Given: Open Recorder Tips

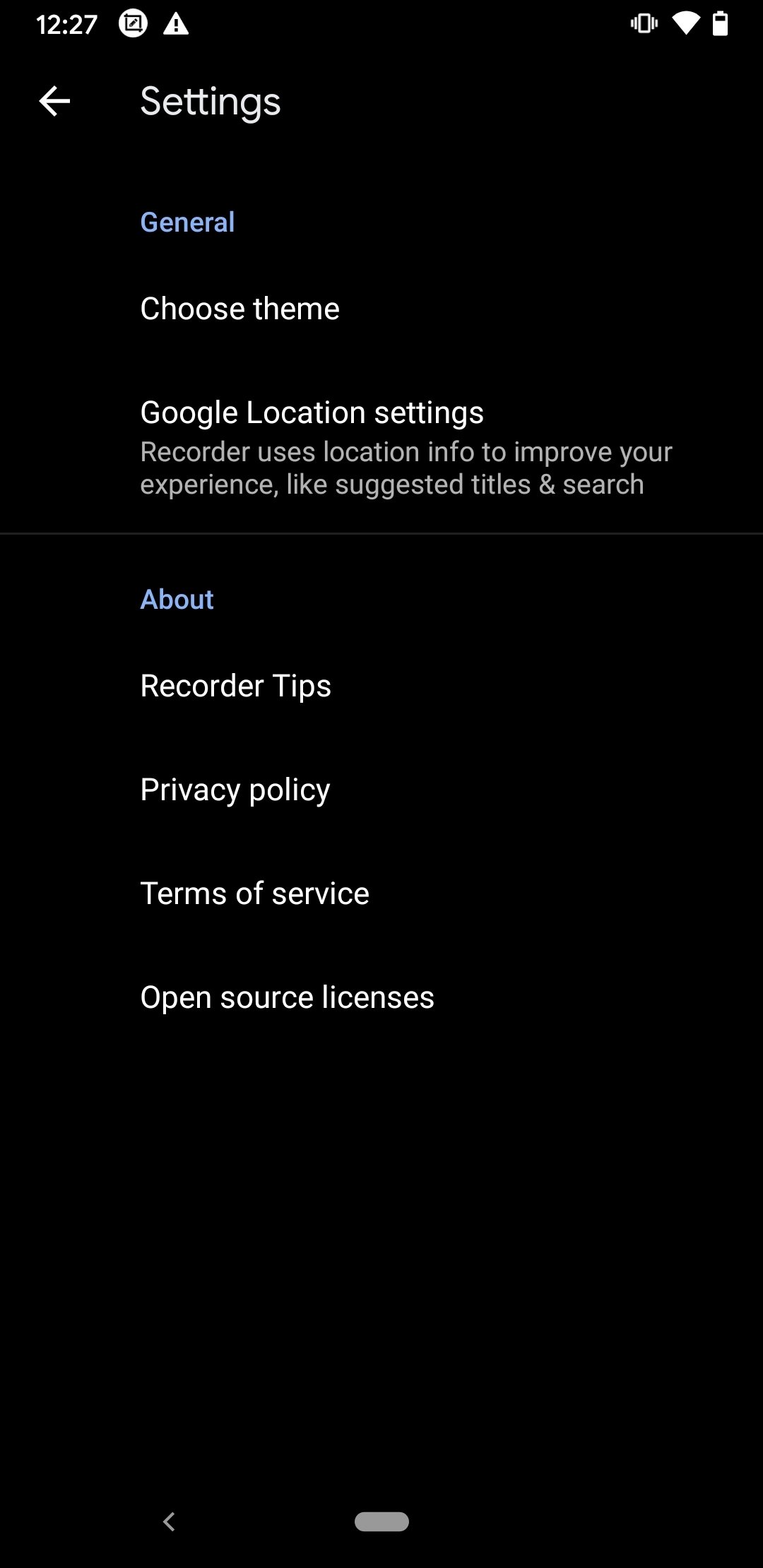Looking at the screenshot, I should click(381, 686).
